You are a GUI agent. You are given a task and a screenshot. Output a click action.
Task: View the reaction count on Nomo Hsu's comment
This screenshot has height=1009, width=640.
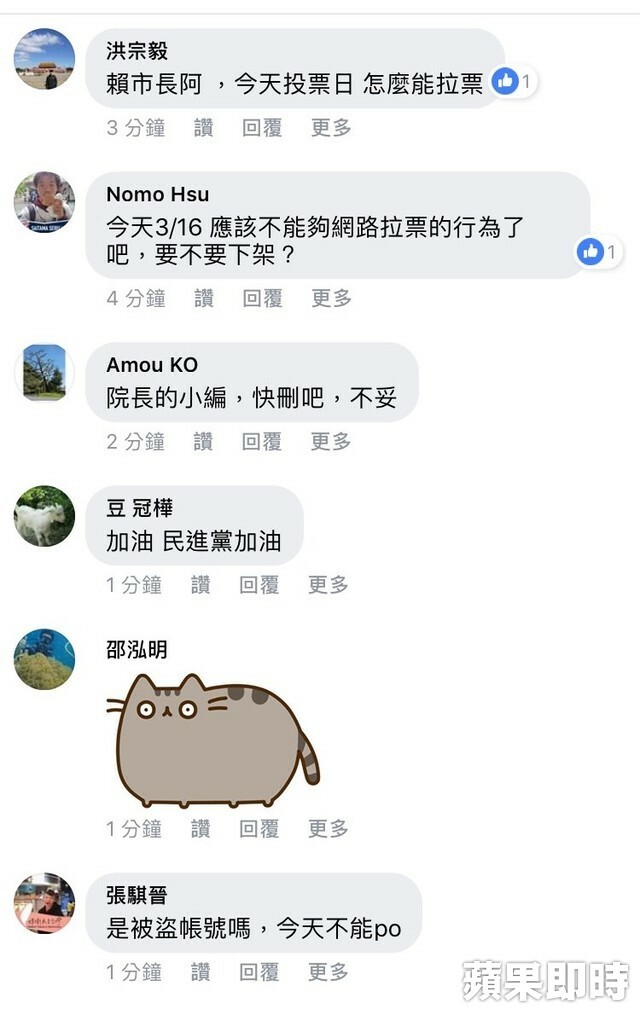(x=599, y=251)
